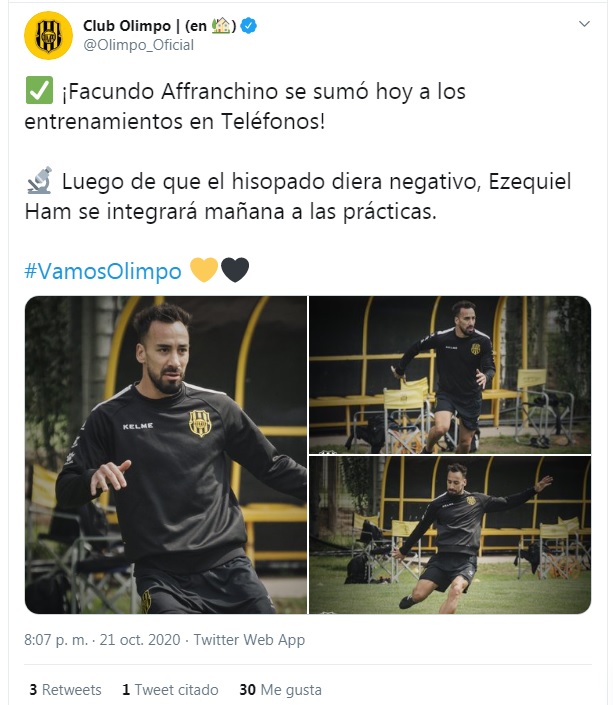Open the #VamosOlimpo hashtag

(102, 271)
